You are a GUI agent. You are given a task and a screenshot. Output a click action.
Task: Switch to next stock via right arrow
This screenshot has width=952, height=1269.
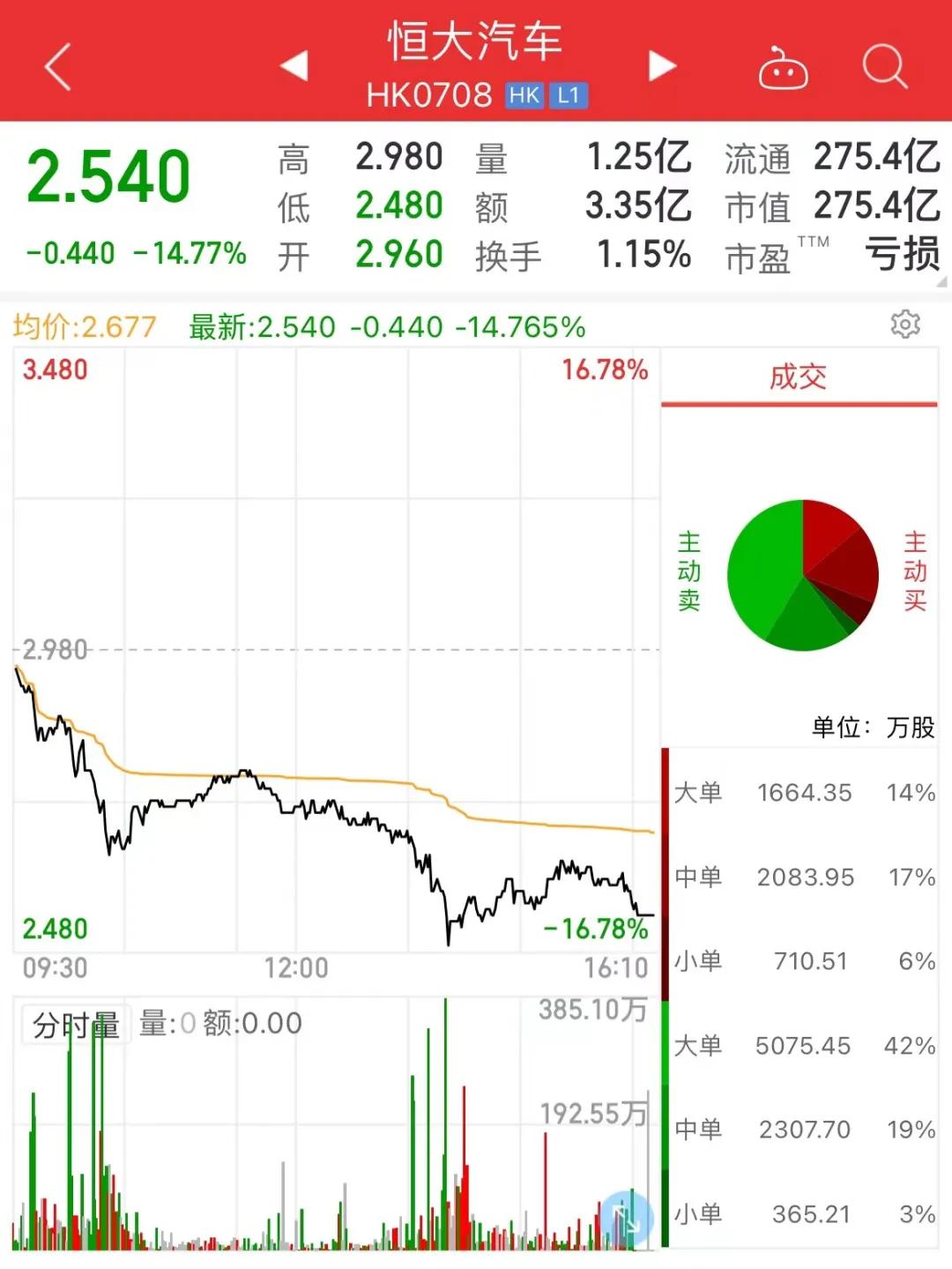659,66
